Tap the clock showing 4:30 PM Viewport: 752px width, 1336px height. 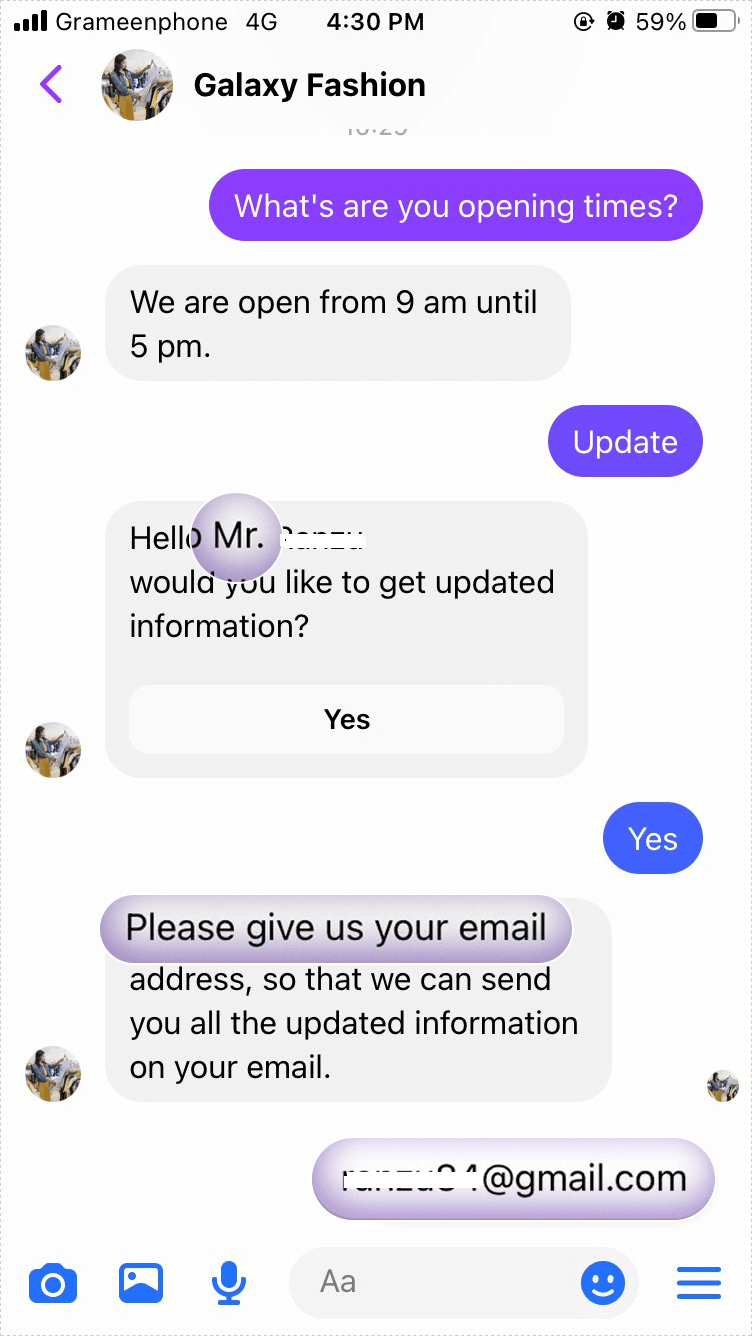pyautogui.click(x=375, y=21)
